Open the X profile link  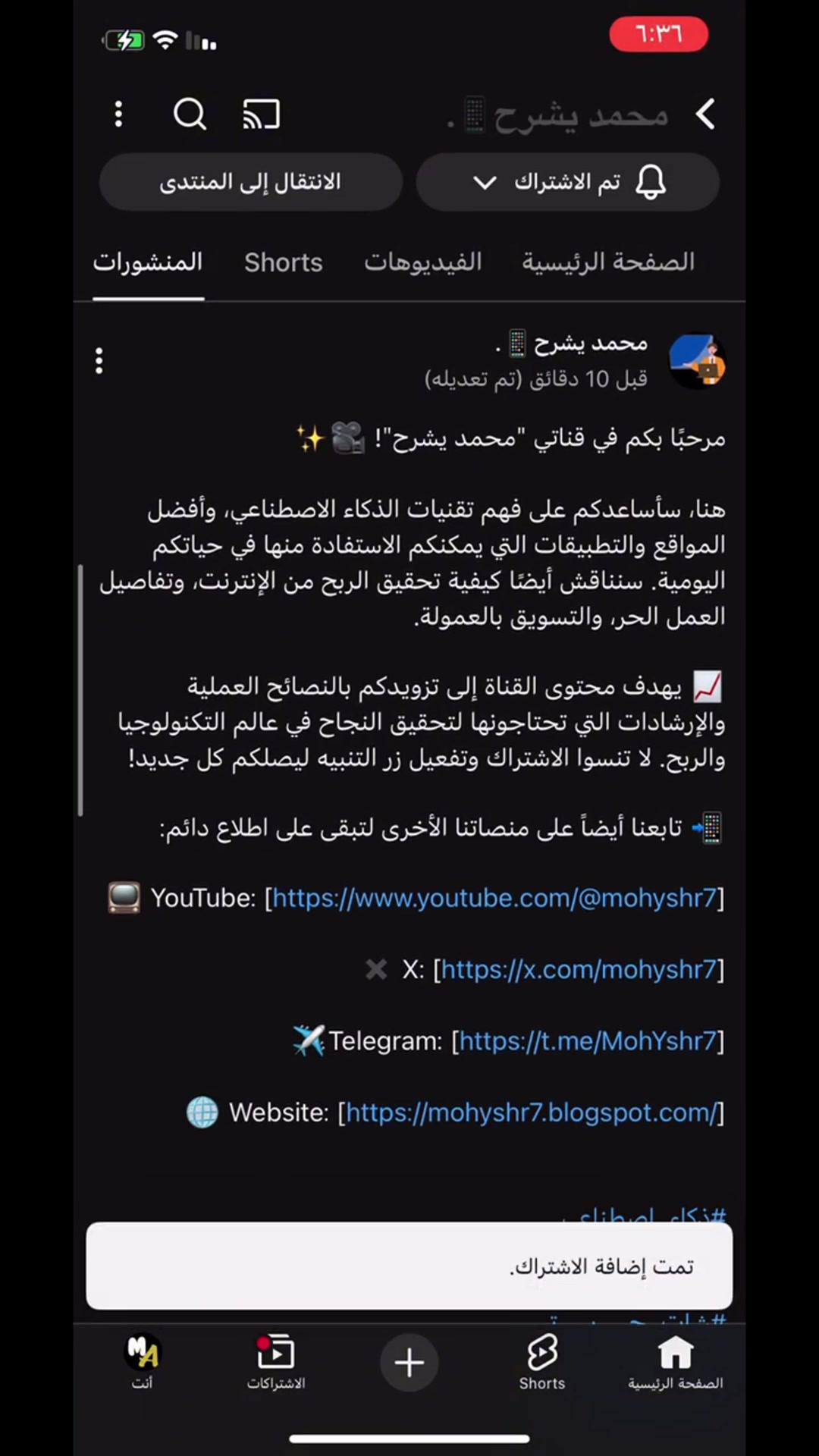click(579, 970)
